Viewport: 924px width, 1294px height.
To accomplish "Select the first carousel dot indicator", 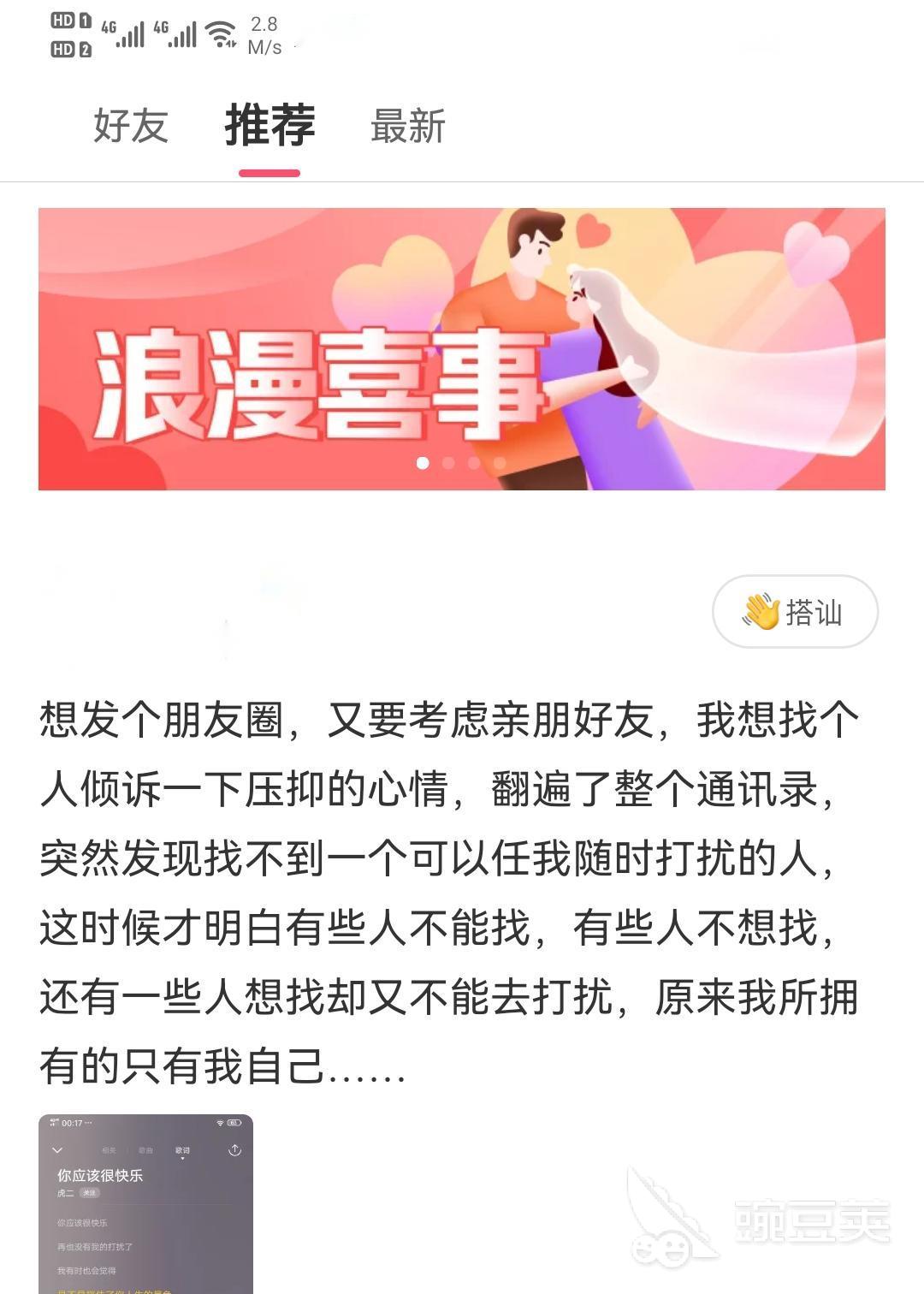I will 421,463.
